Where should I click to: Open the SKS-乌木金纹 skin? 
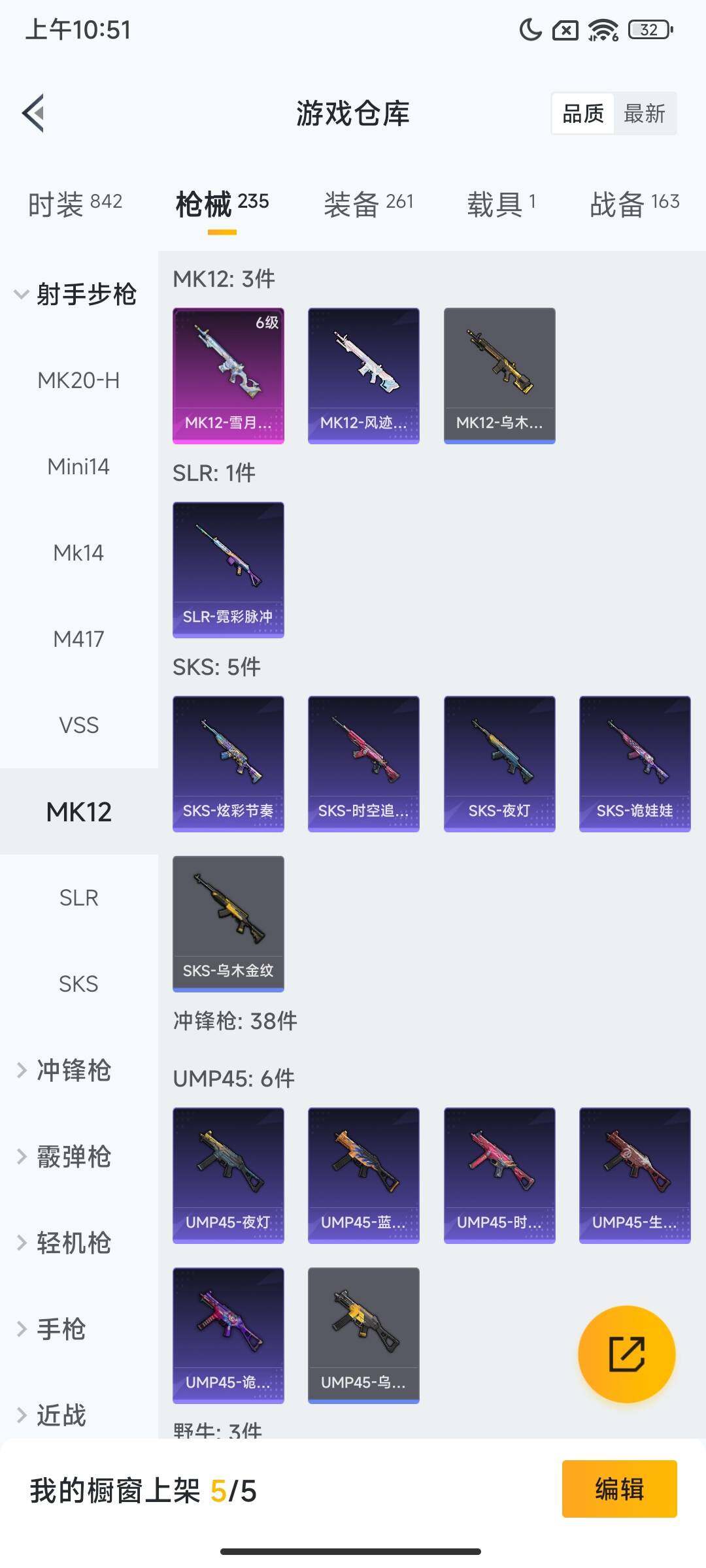coord(228,924)
